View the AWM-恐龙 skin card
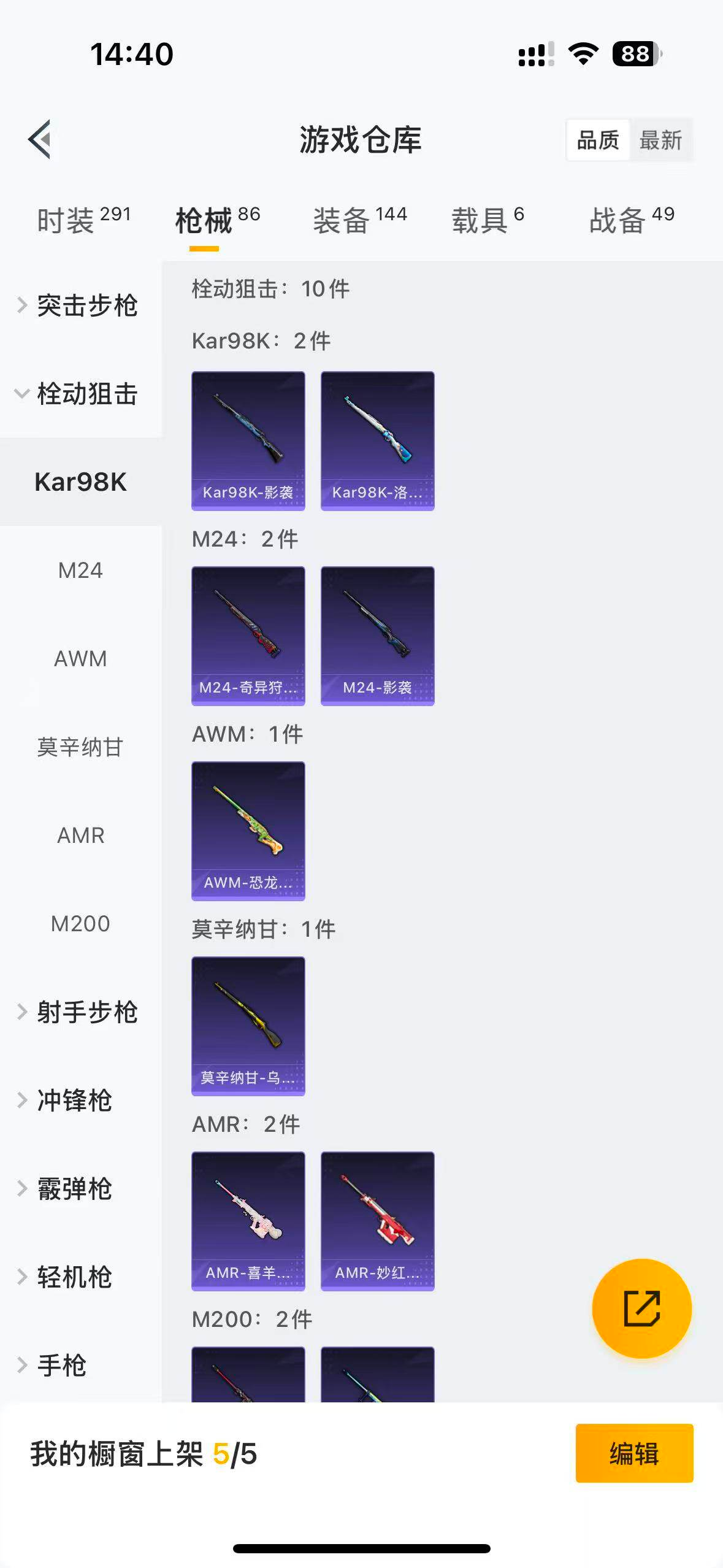 pyautogui.click(x=248, y=831)
